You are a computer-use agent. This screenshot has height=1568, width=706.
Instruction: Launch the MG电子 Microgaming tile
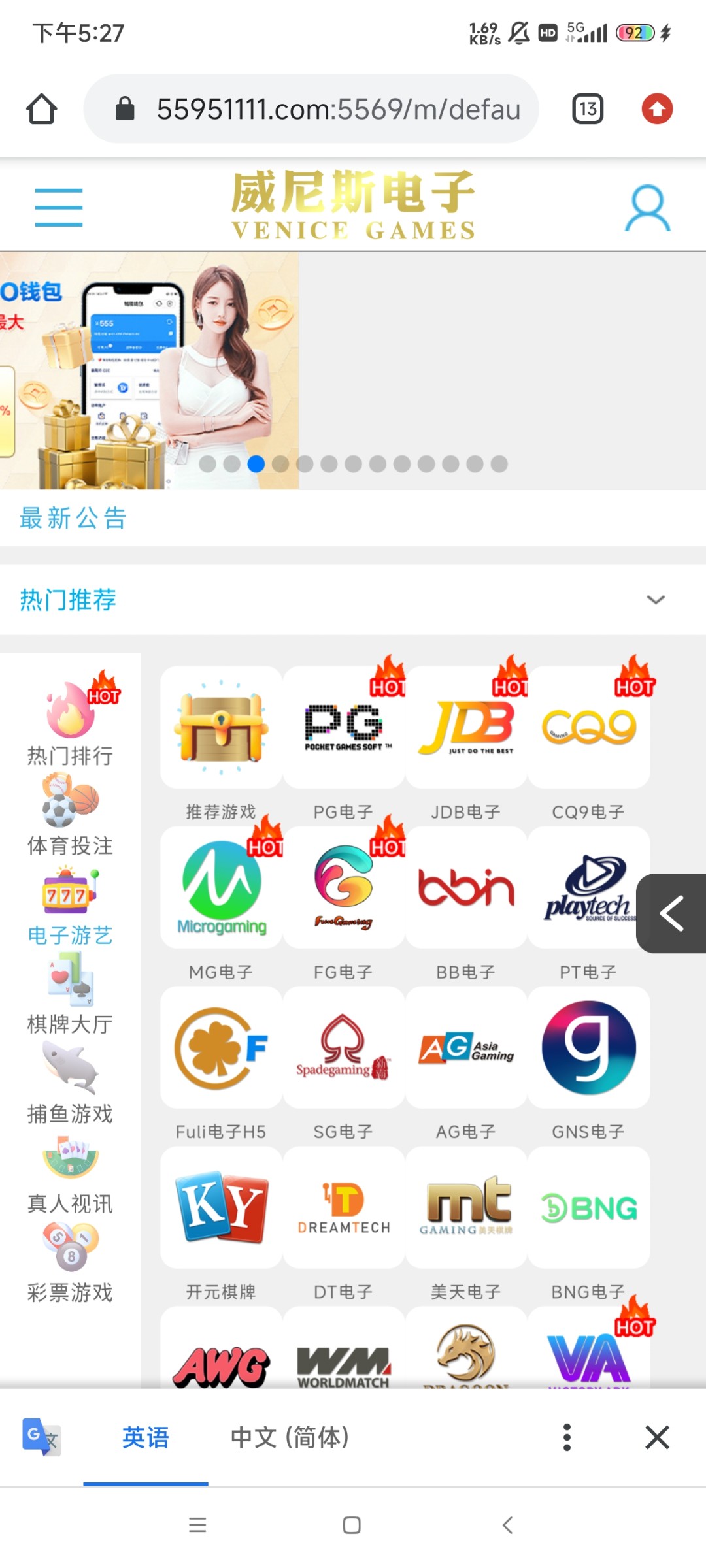click(222, 887)
